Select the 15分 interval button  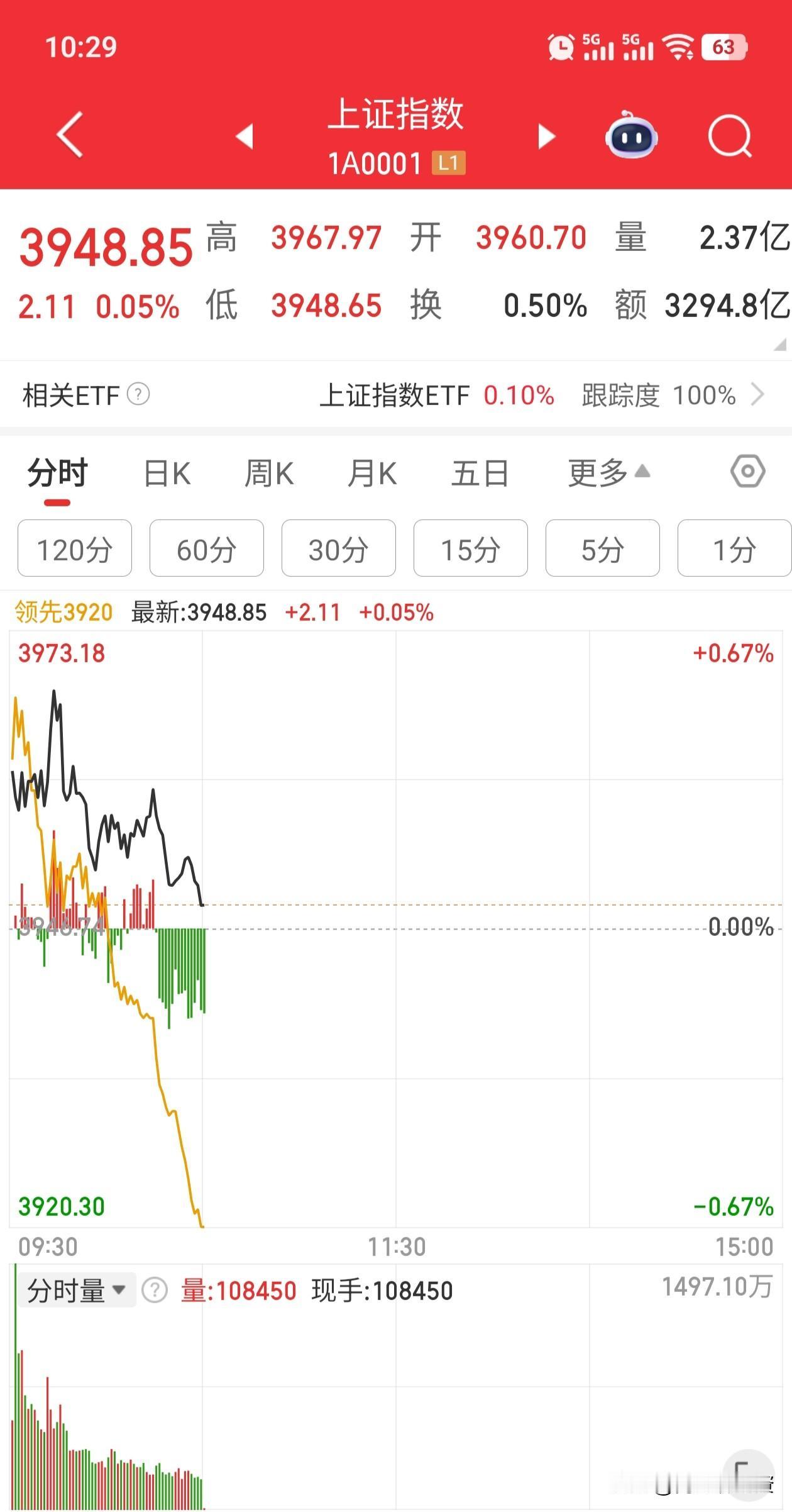pos(470,548)
